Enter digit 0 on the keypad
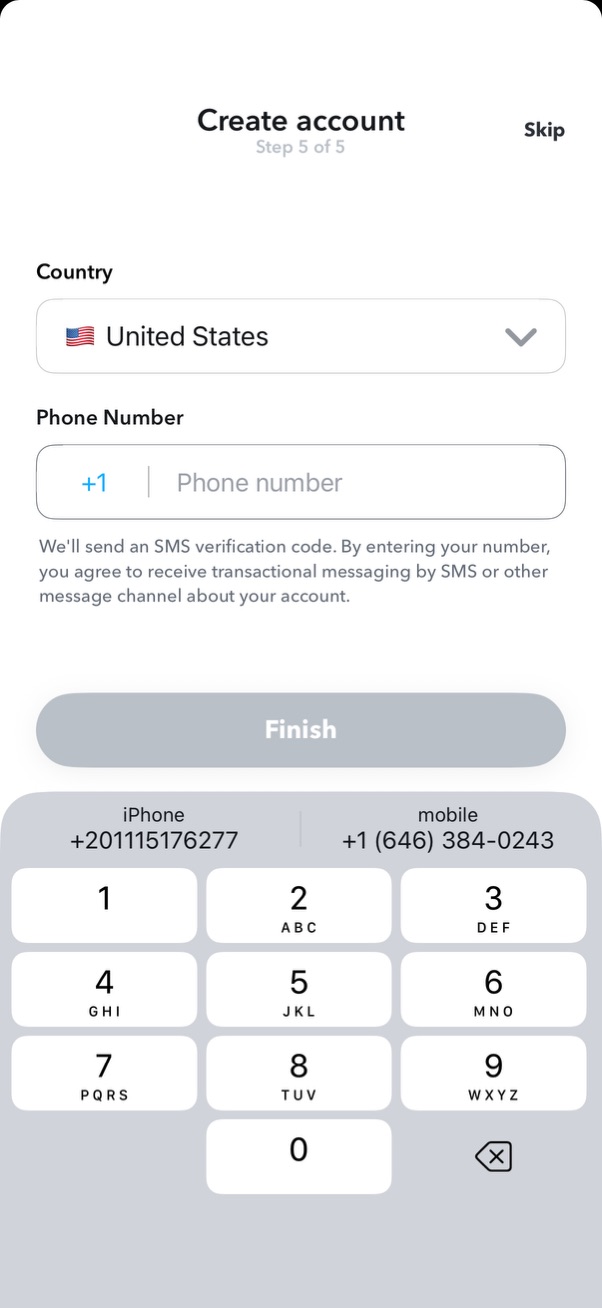Screen dimensions: 602x1308 pos(298,1156)
